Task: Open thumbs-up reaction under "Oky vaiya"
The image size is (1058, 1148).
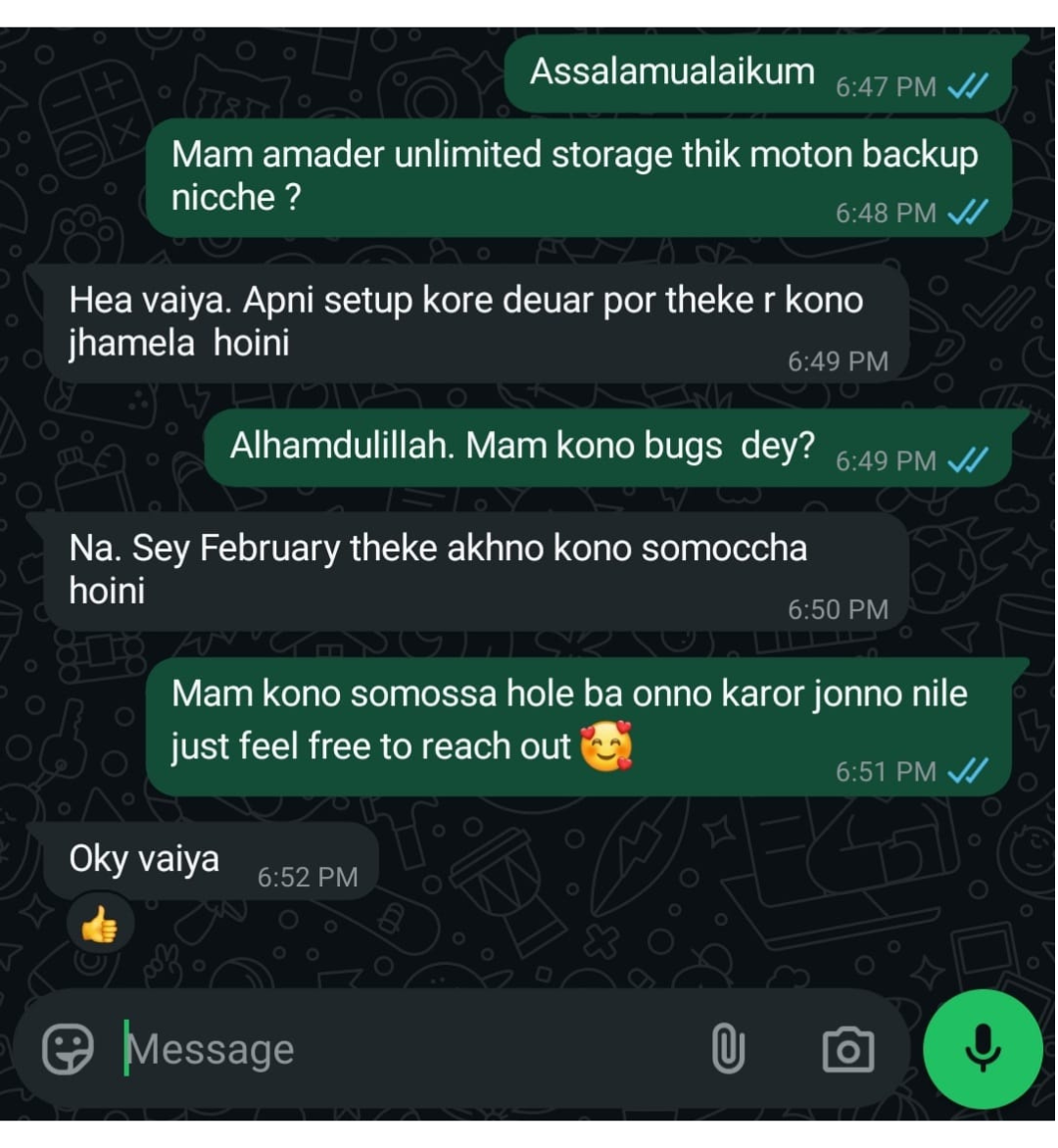Action: (100, 923)
